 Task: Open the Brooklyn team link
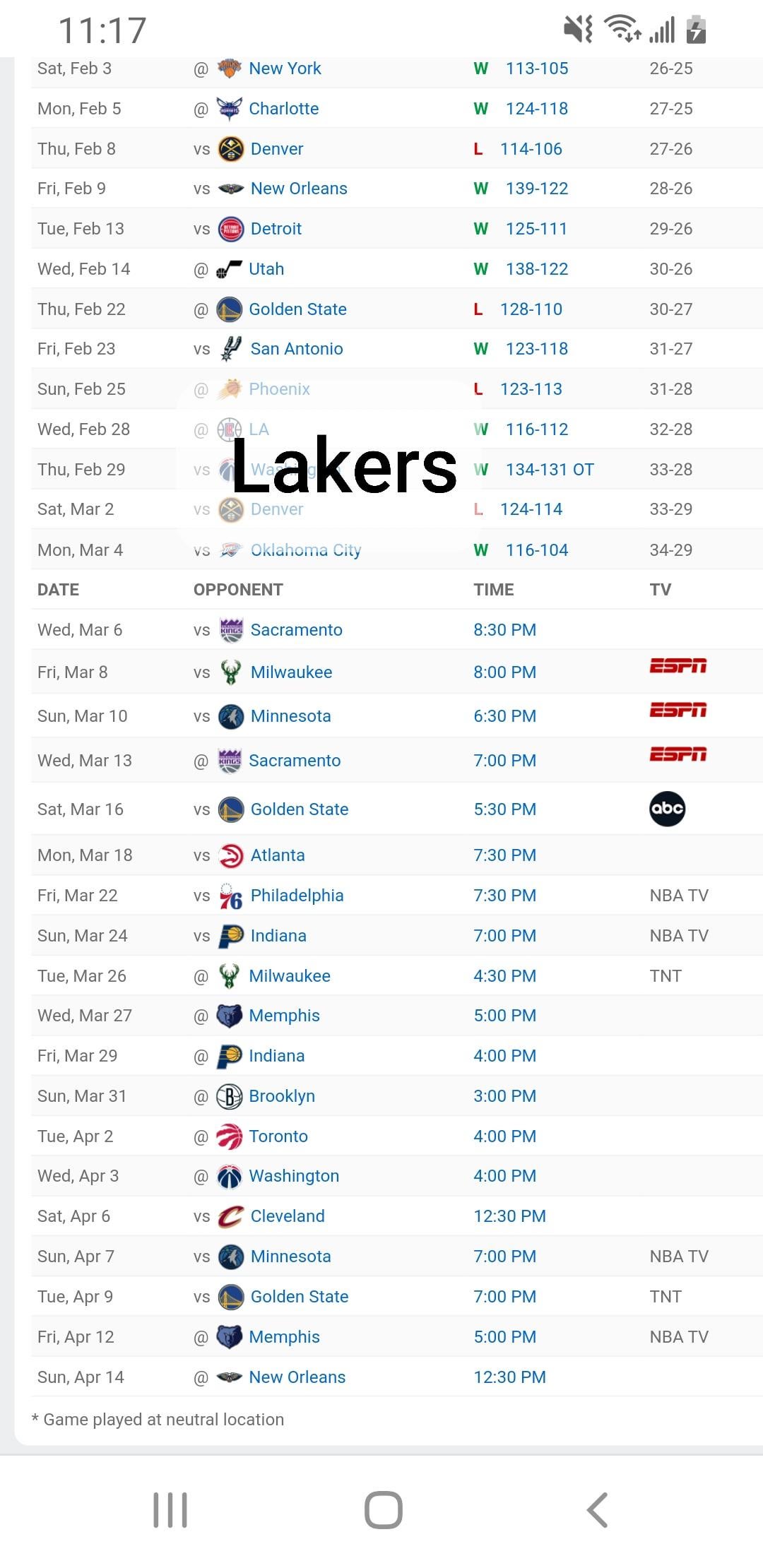(x=281, y=1096)
